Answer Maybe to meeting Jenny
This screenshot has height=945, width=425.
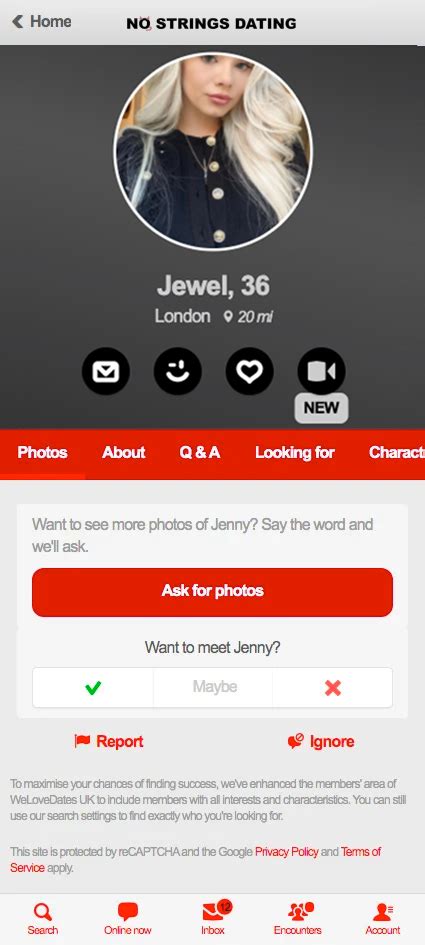[214, 687]
